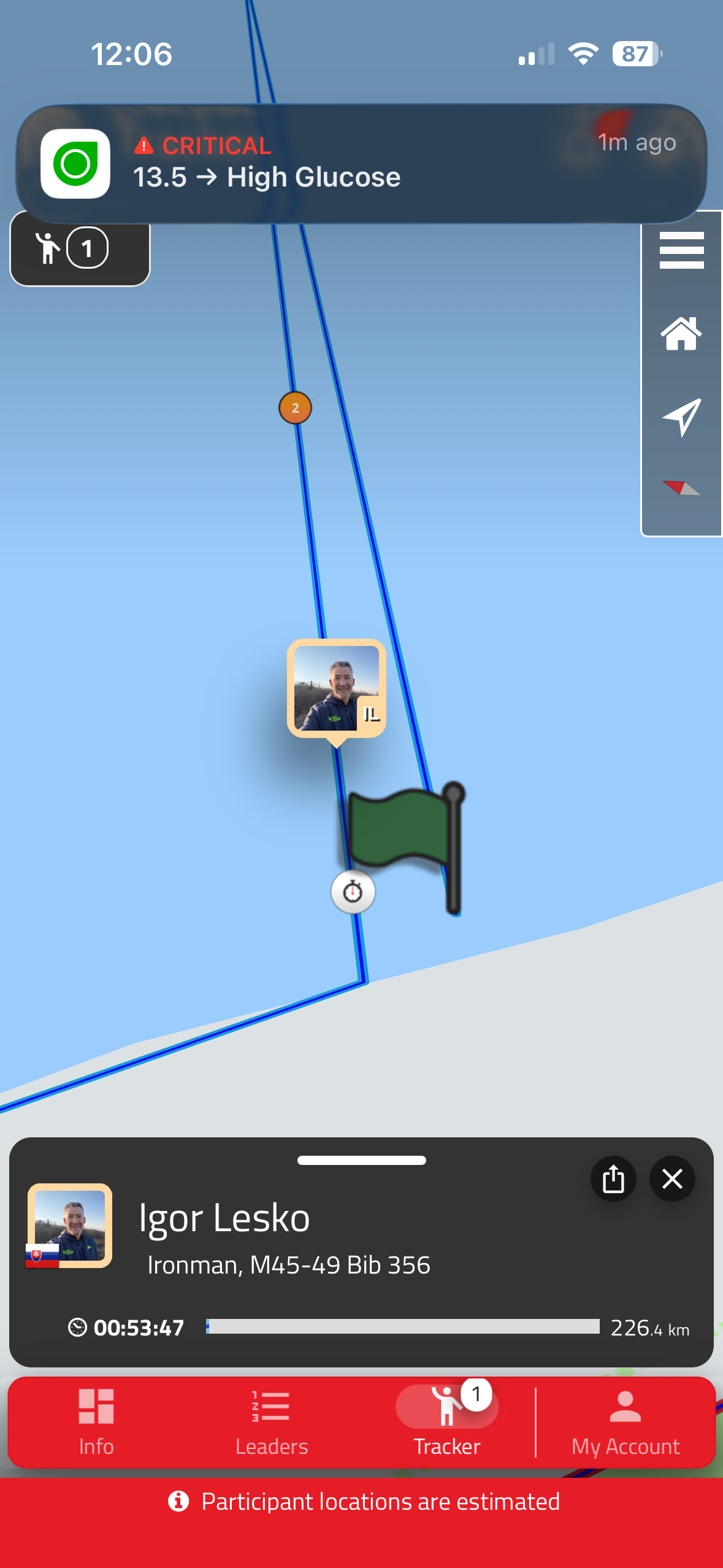Tap the stopwatch timing point on the course

[353, 891]
